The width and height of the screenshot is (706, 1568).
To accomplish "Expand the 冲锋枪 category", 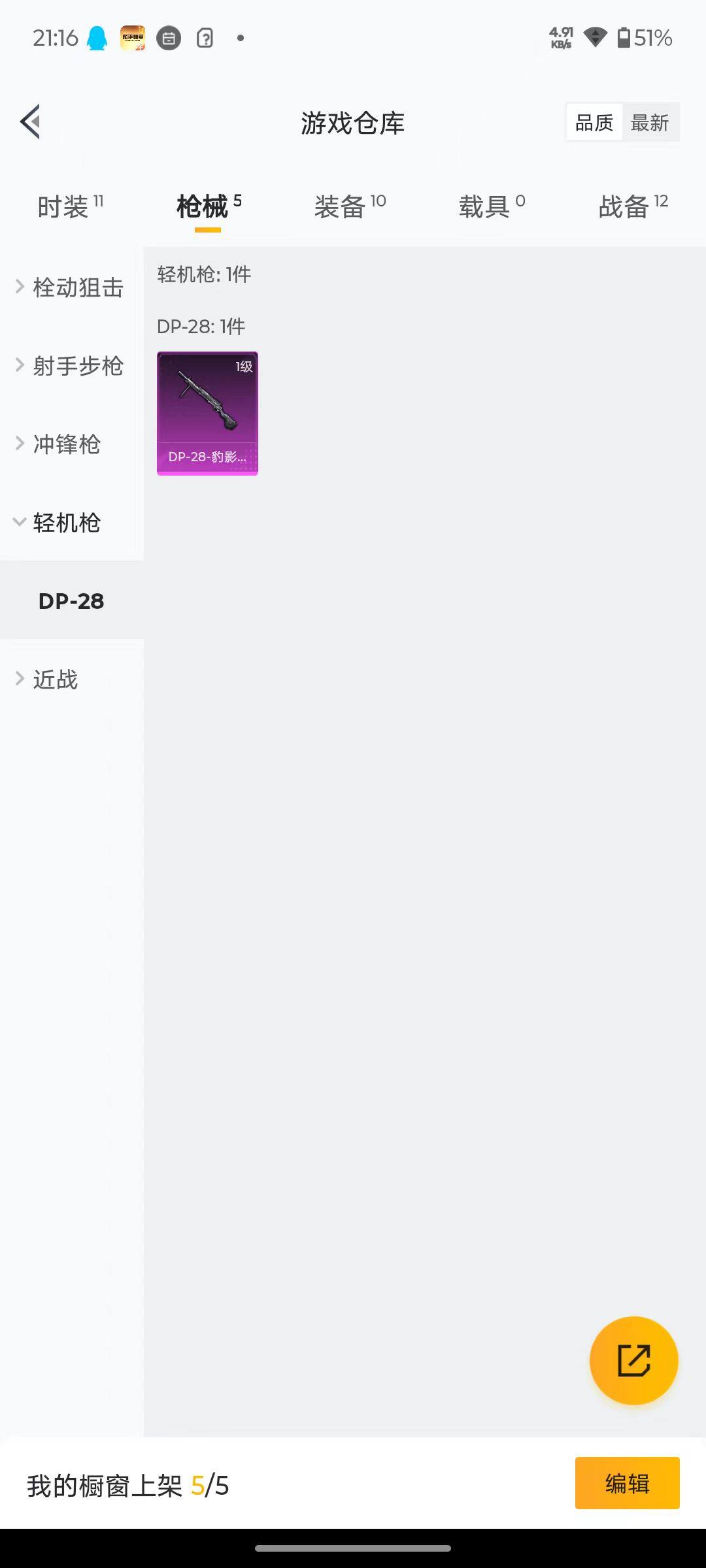I will [x=66, y=444].
